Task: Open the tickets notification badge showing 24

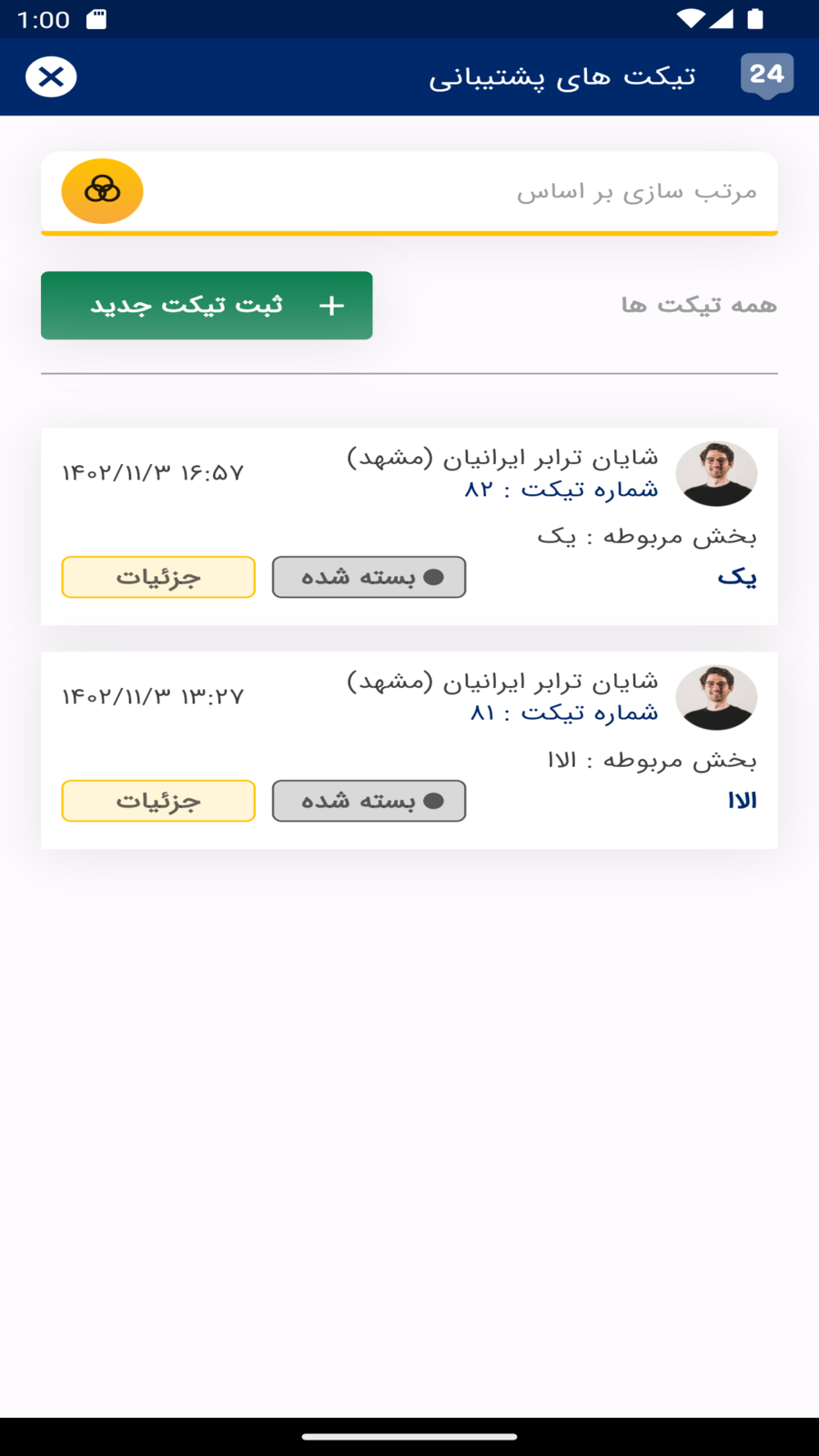Action: [x=767, y=76]
